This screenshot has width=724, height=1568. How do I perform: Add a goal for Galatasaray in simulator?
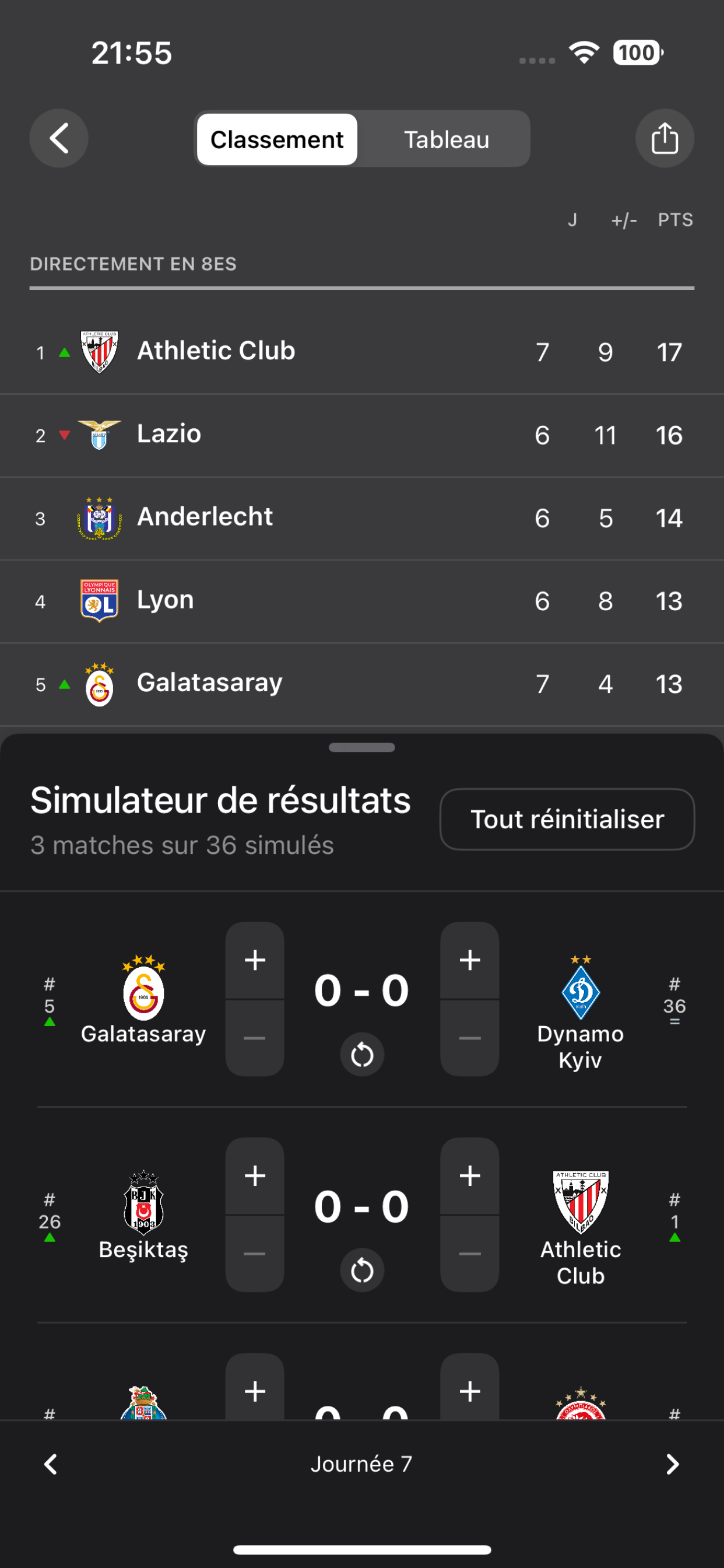point(255,960)
